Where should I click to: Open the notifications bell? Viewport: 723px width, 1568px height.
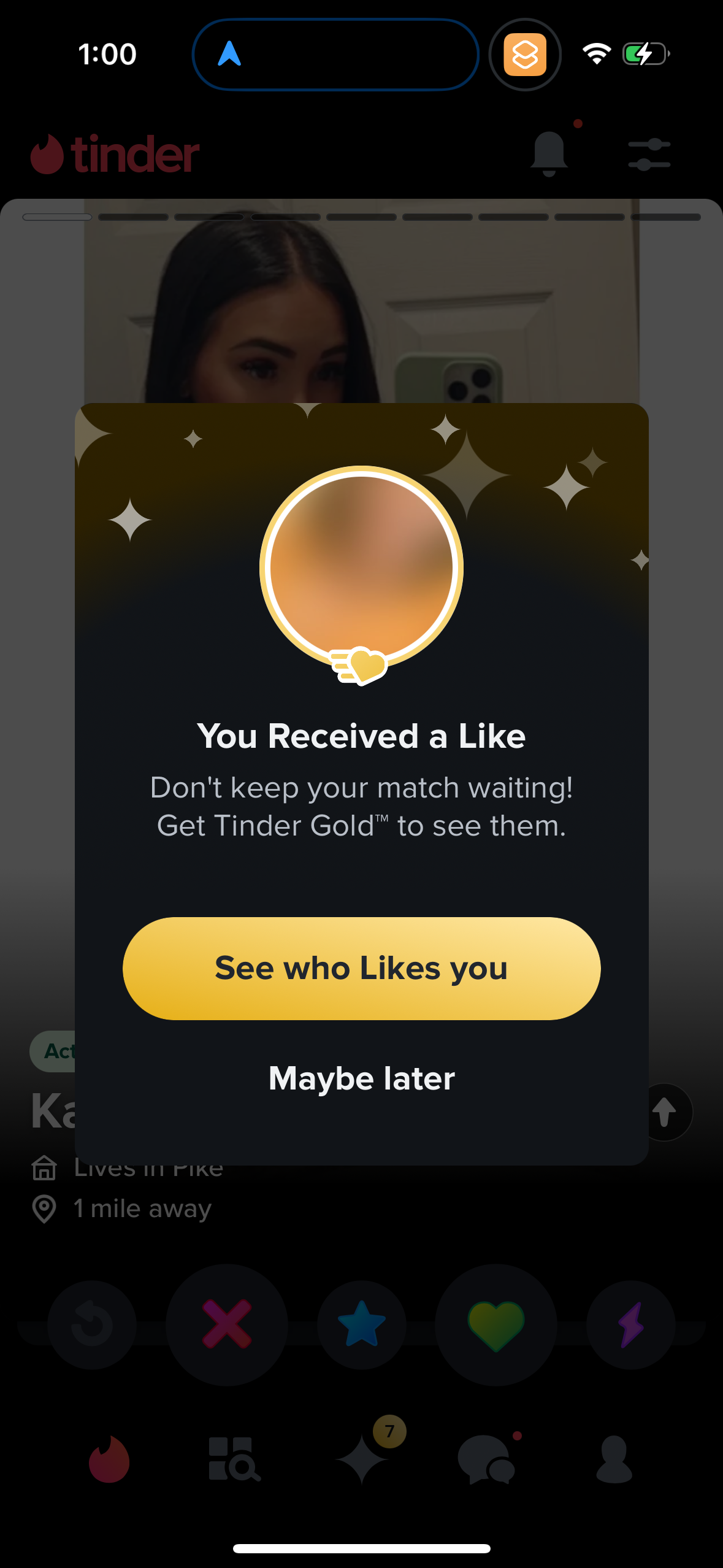click(x=550, y=155)
